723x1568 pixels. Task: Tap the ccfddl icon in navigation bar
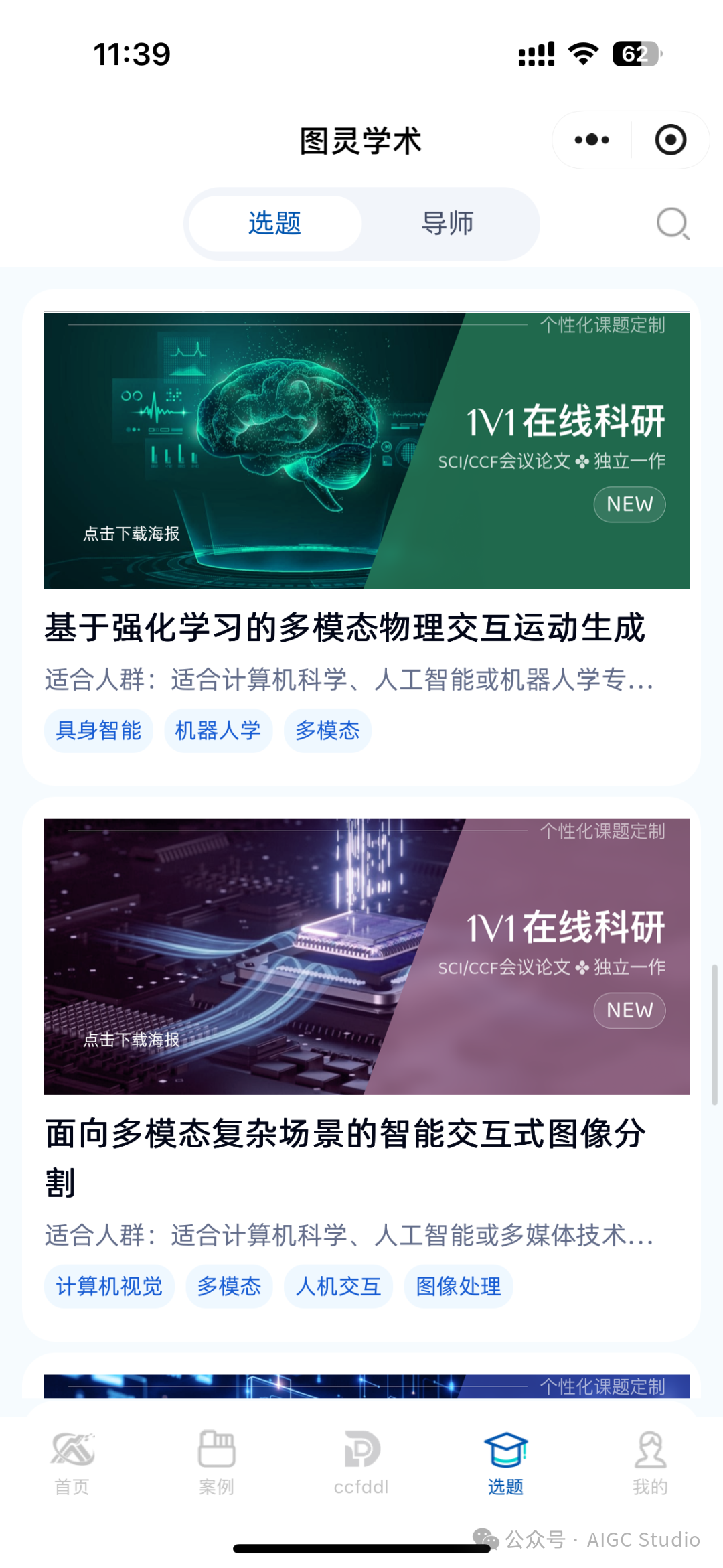pos(361,1460)
